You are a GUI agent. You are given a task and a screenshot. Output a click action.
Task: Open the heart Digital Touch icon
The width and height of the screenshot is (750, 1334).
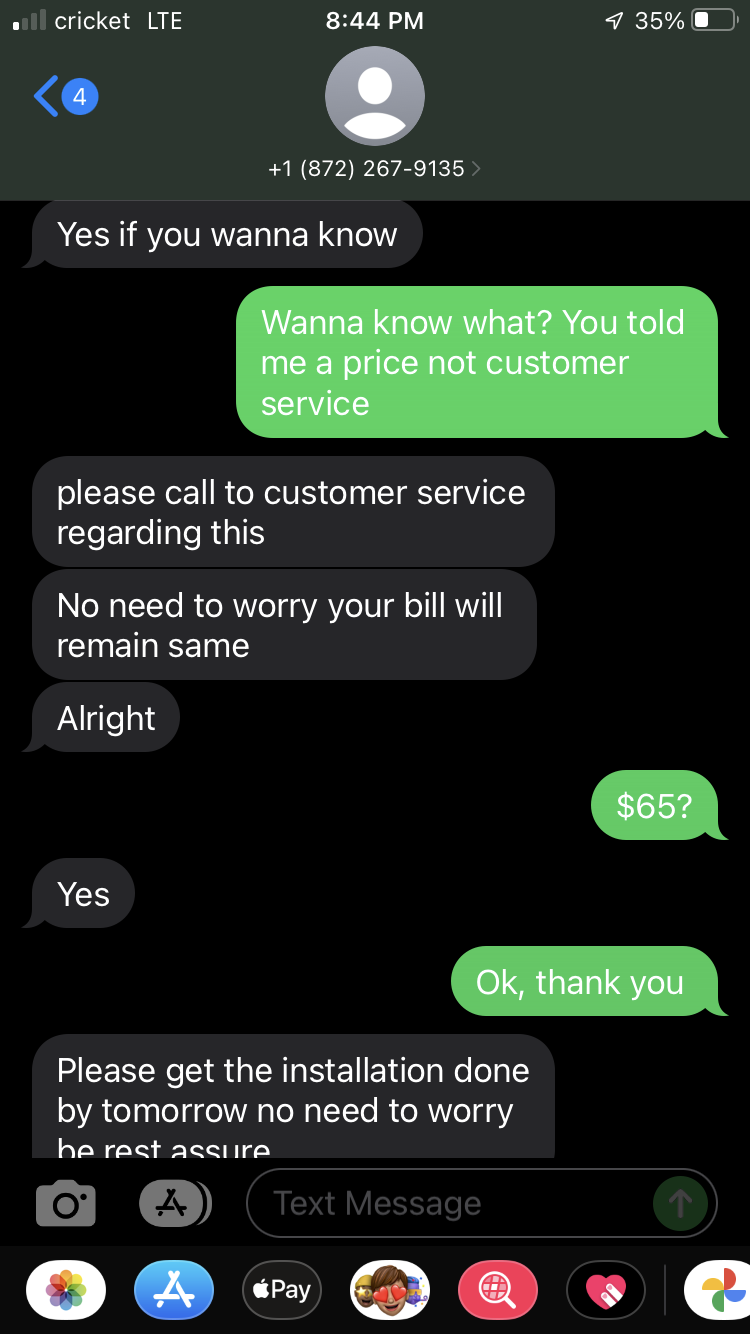(x=605, y=1290)
